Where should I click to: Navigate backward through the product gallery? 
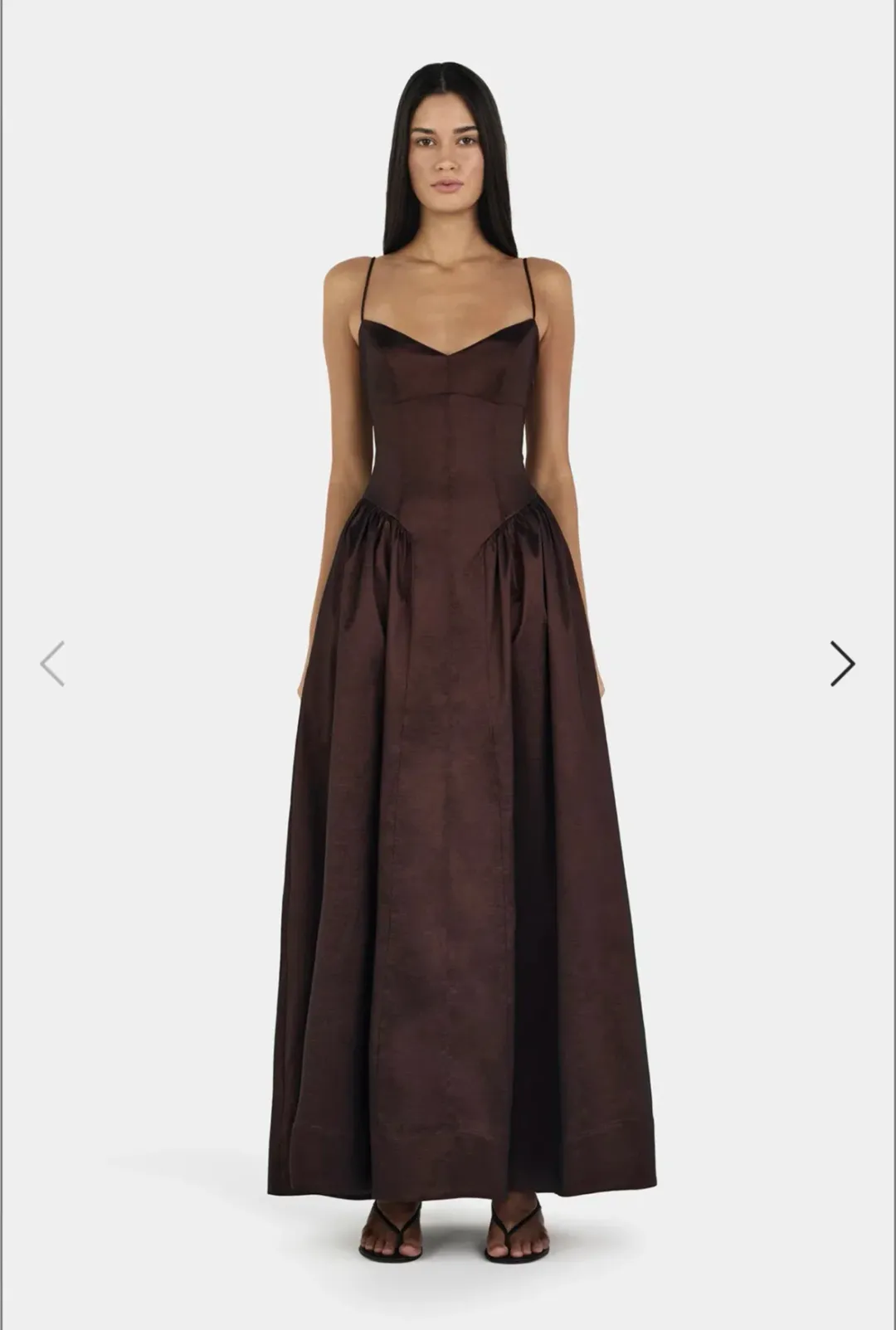pyautogui.click(x=52, y=662)
